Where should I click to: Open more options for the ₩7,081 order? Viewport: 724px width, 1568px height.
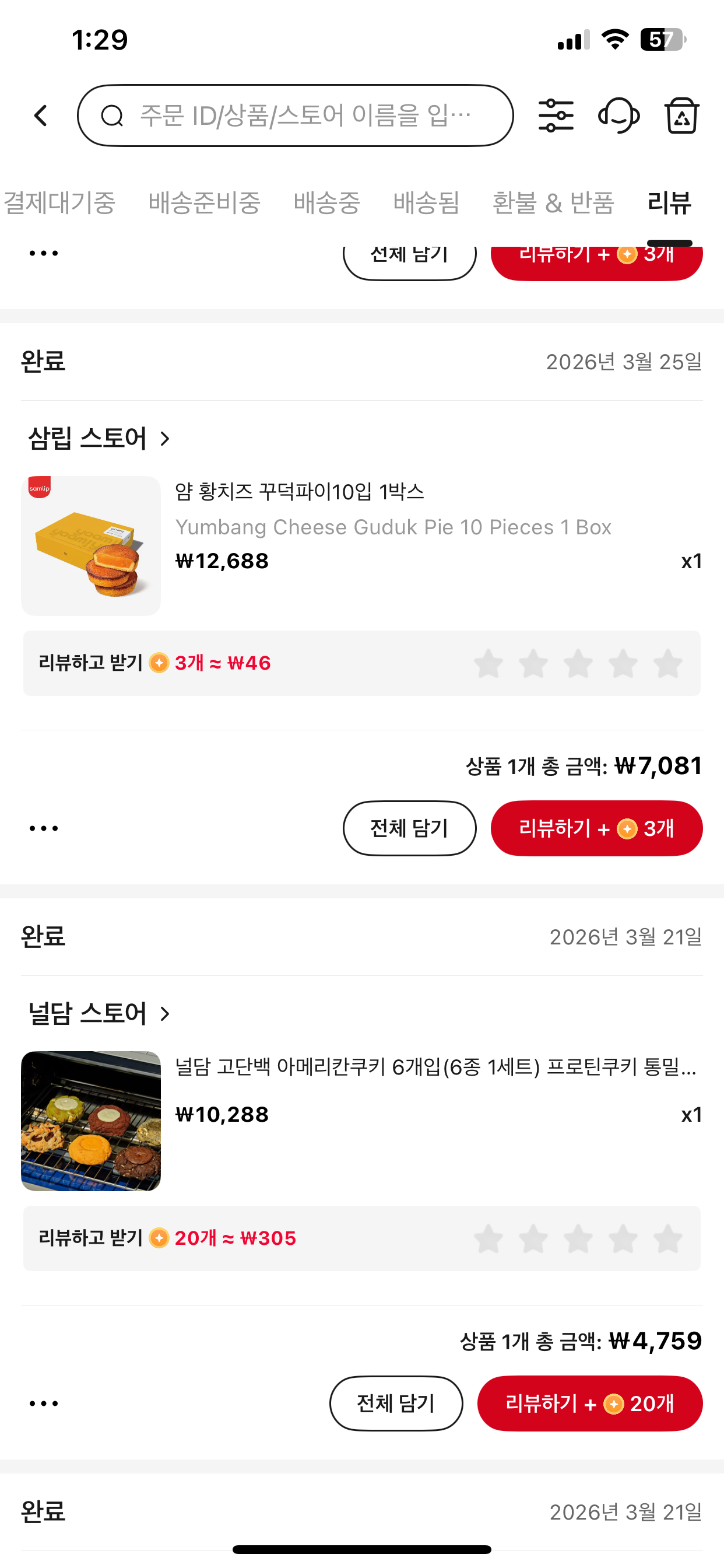coord(44,828)
